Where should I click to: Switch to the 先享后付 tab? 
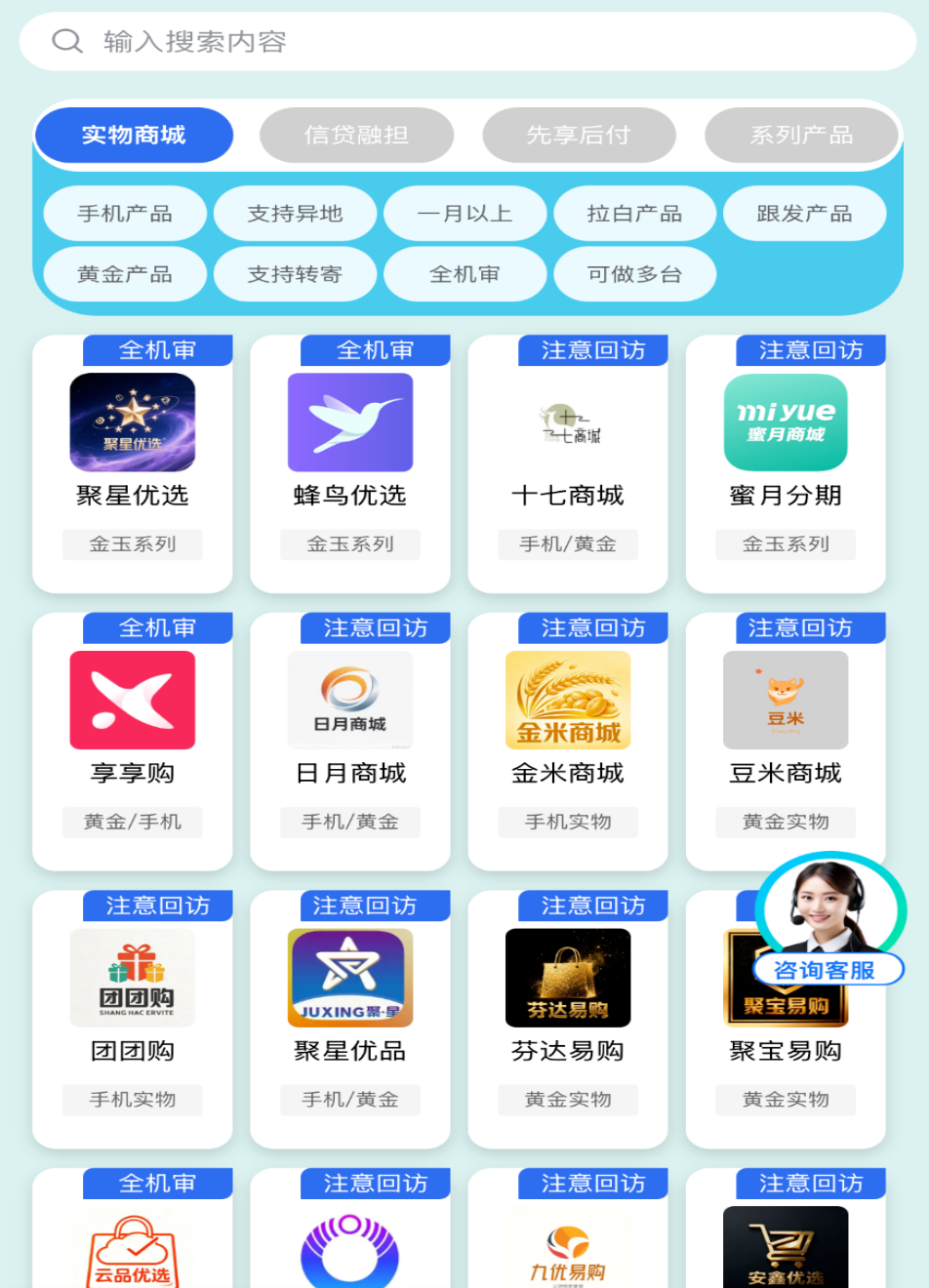[x=579, y=135]
